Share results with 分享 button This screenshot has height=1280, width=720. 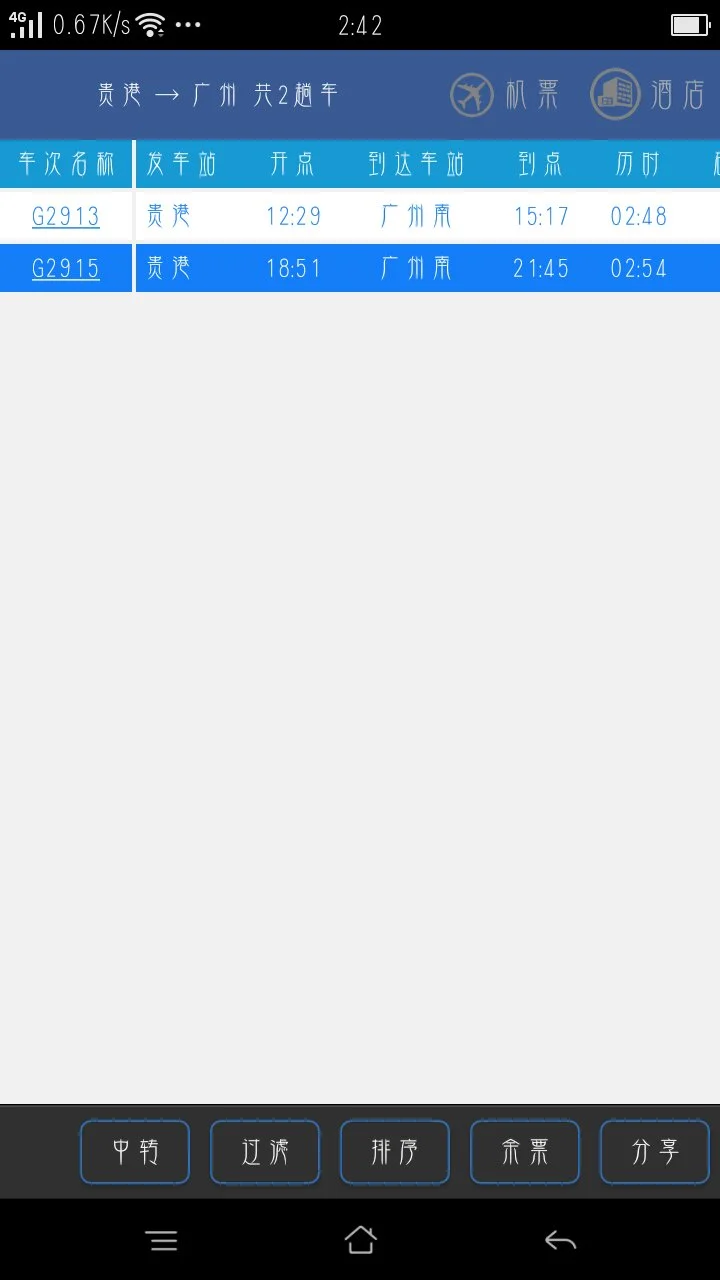(x=655, y=1152)
